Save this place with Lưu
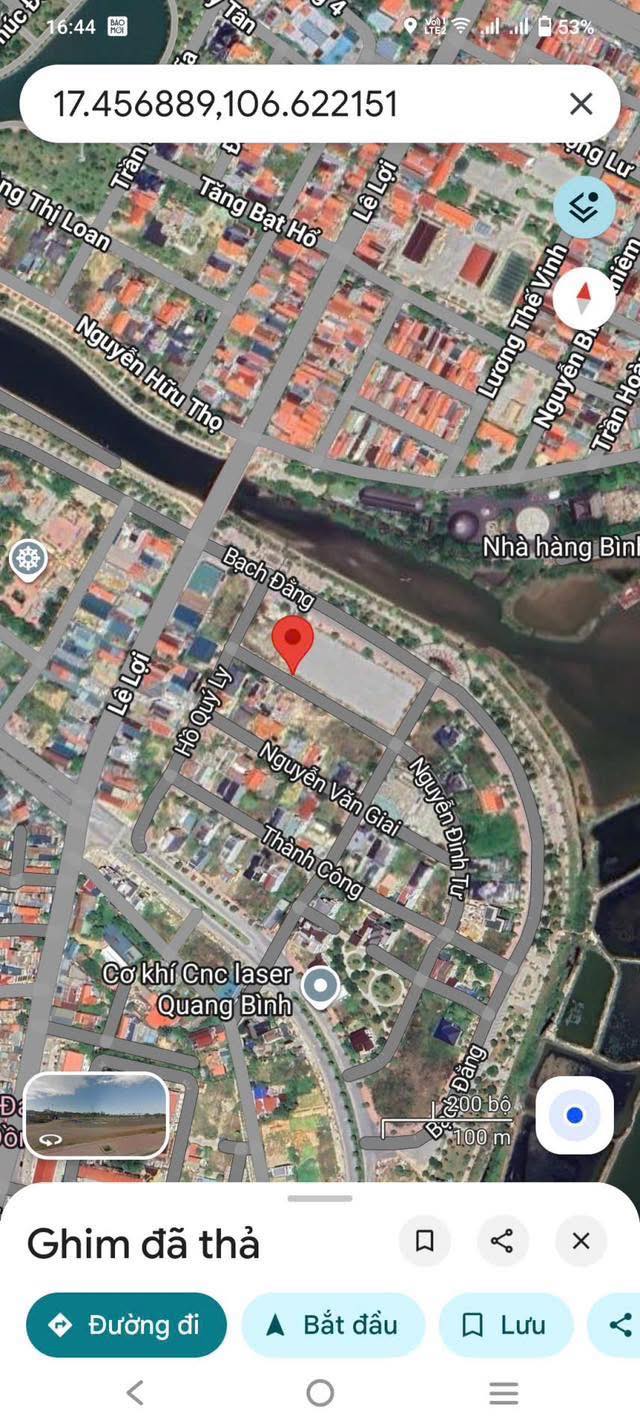The width and height of the screenshot is (640, 1427). point(506,1325)
